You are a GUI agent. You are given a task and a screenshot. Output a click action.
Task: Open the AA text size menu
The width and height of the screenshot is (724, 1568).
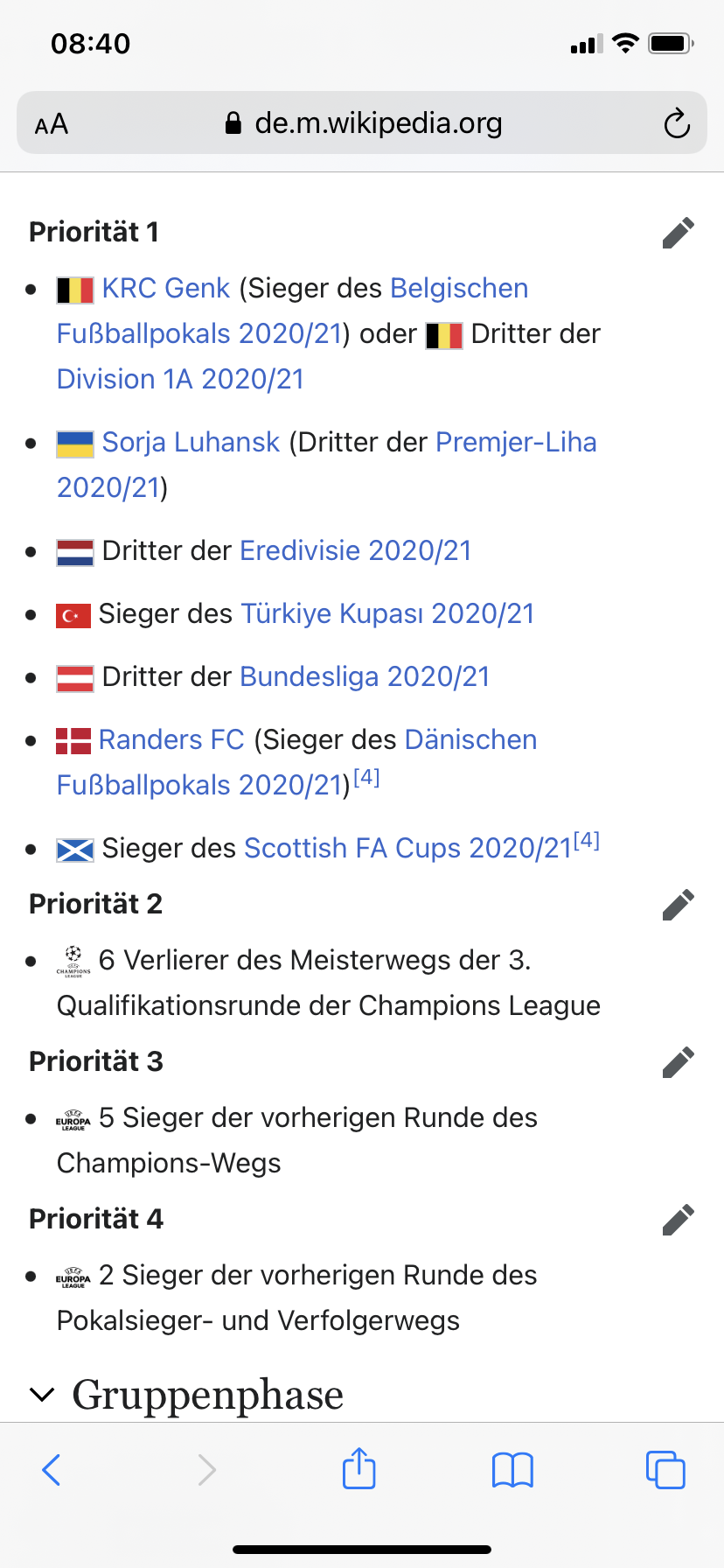52,123
